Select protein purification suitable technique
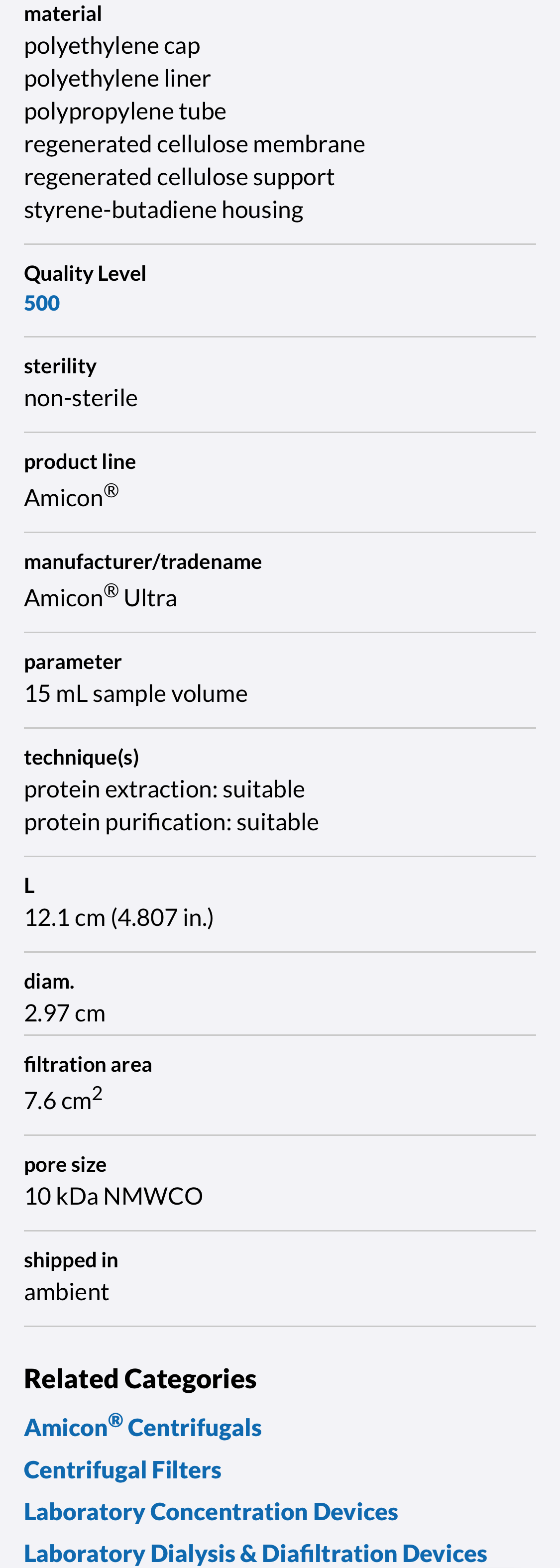 click(171, 821)
